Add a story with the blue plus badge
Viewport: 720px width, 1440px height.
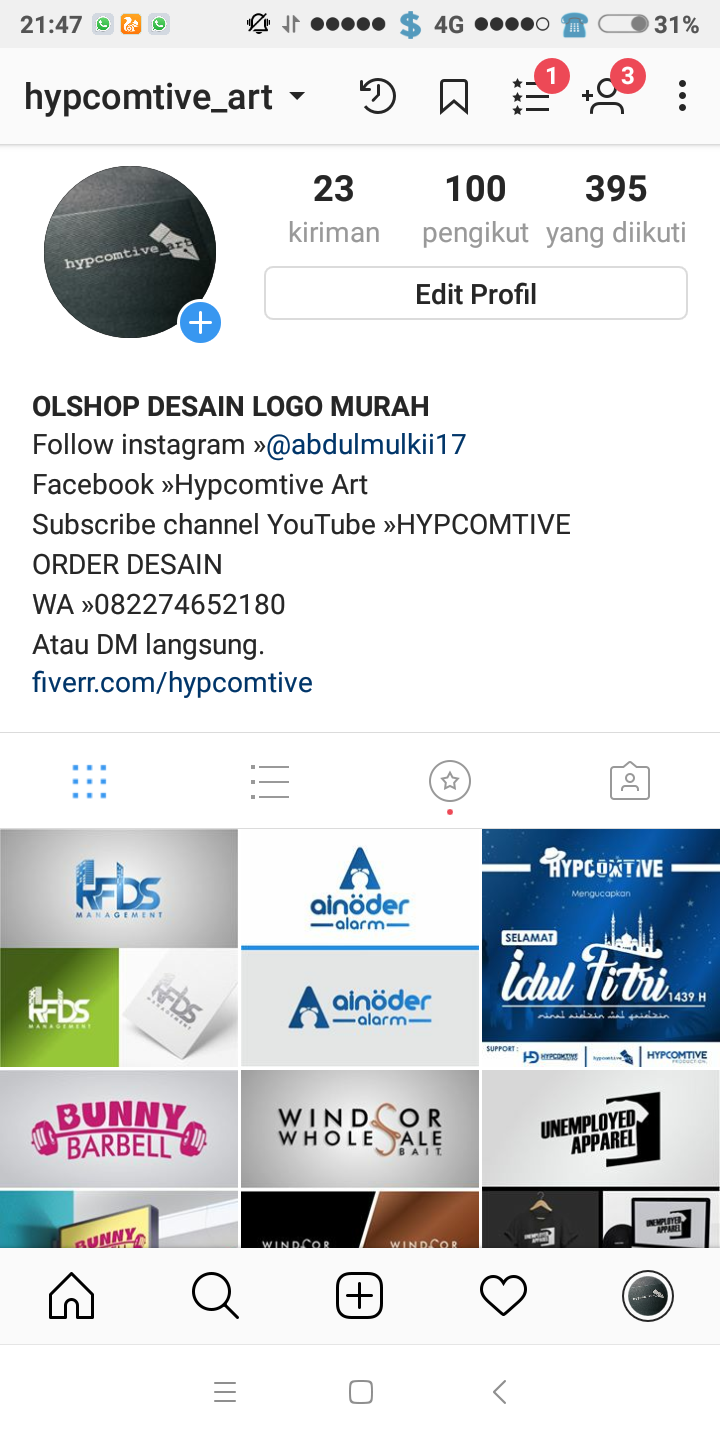(201, 323)
